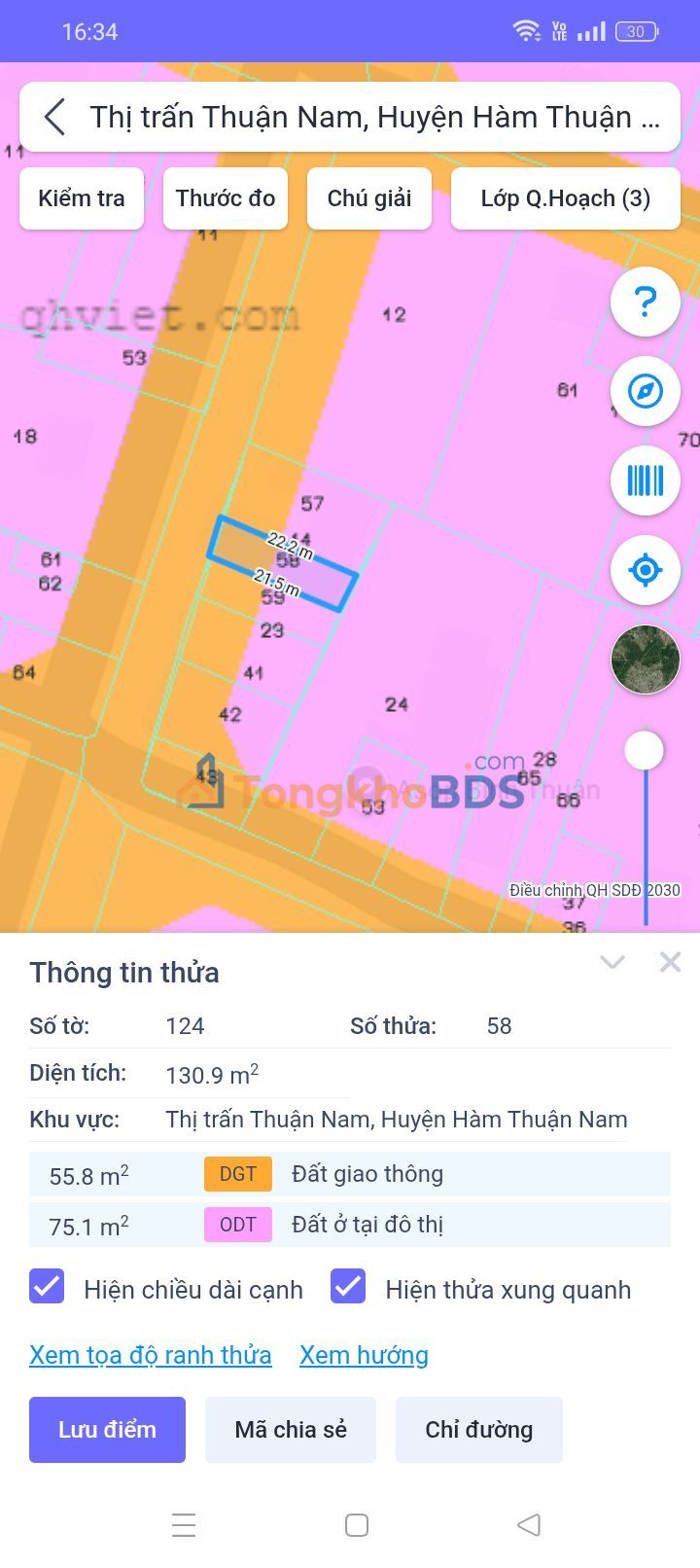The width and height of the screenshot is (700, 1568).
Task: Select the Kiểm tra option
Action: click(x=81, y=198)
